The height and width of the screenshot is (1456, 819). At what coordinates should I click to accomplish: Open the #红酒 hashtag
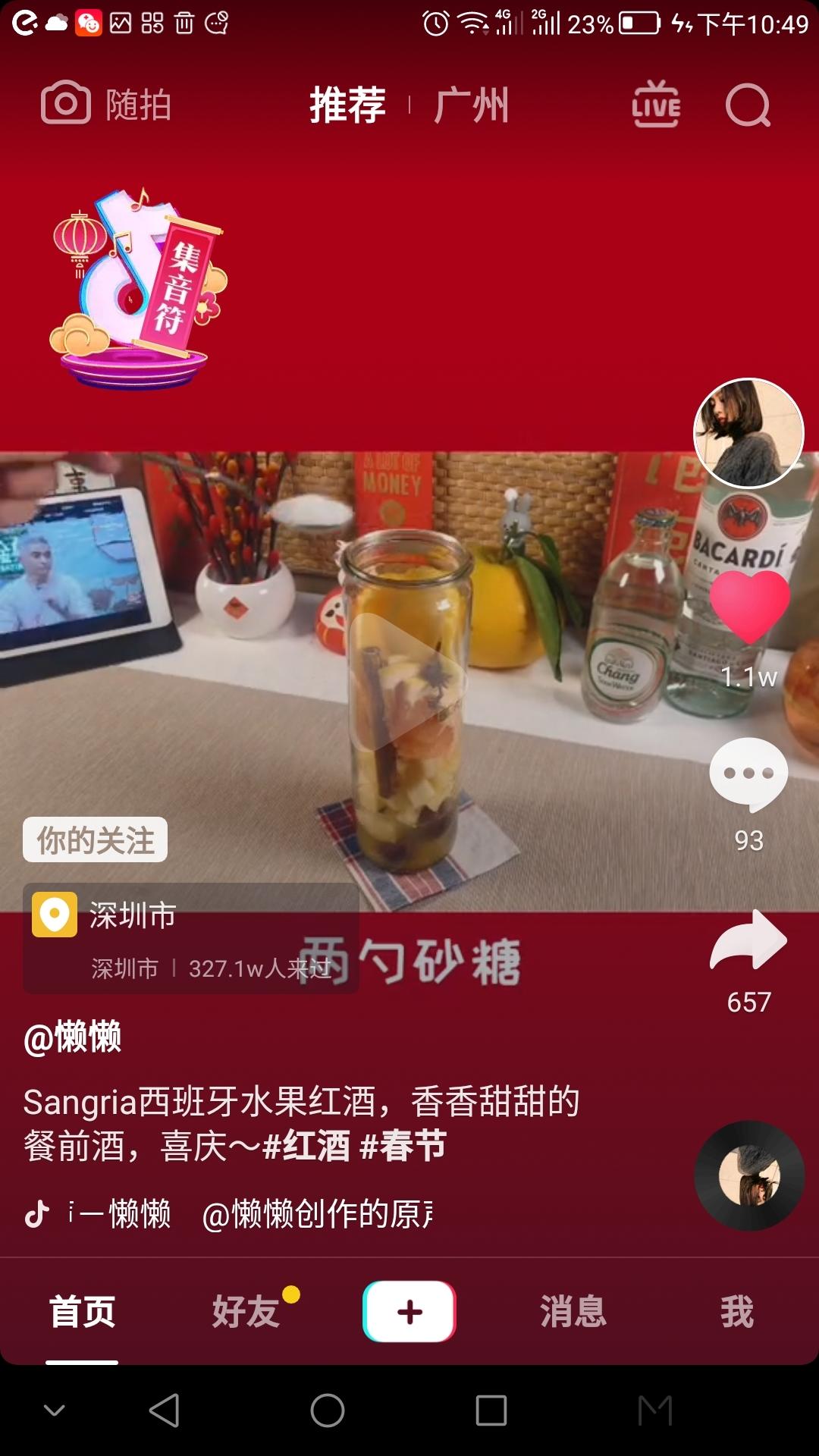tap(306, 1145)
